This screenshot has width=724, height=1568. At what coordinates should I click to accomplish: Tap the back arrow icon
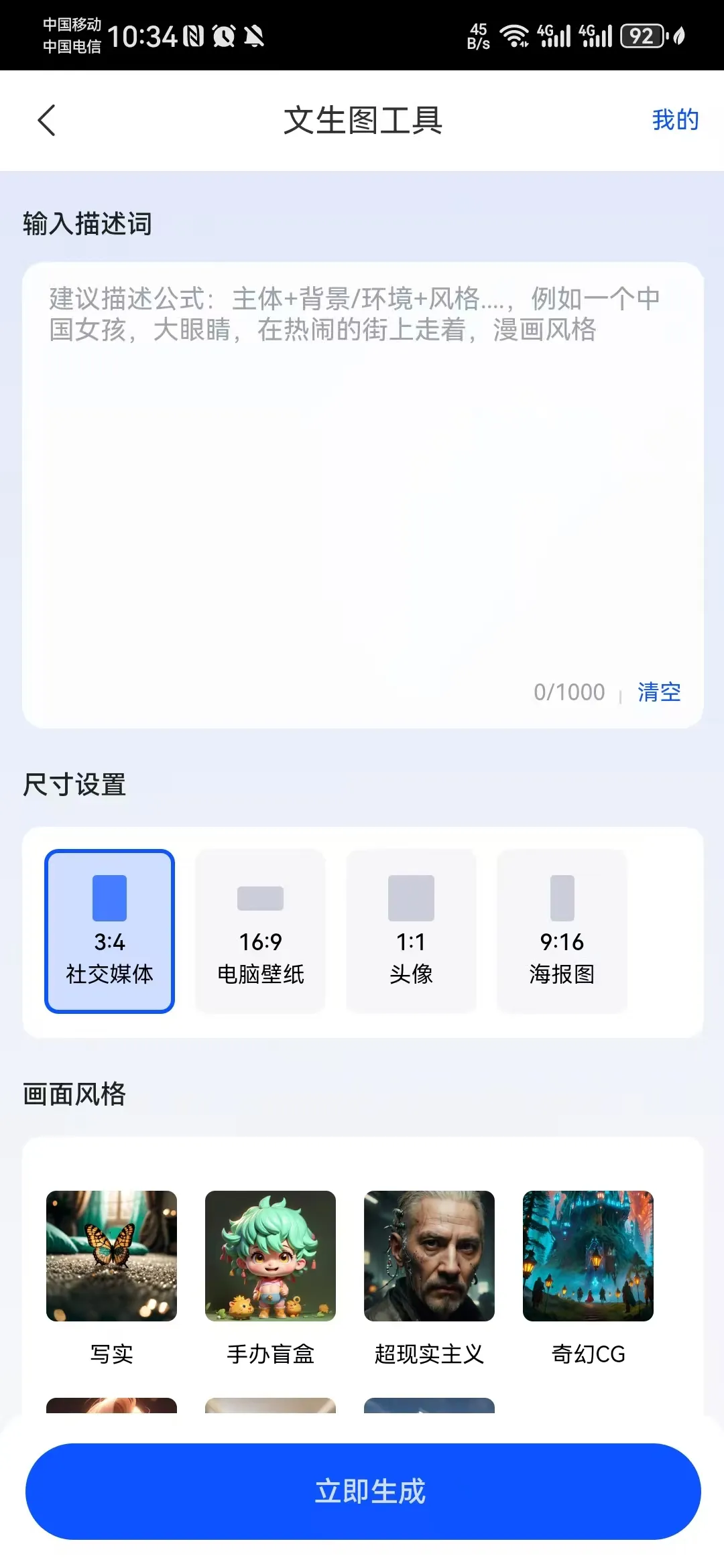[x=46, y=121]
